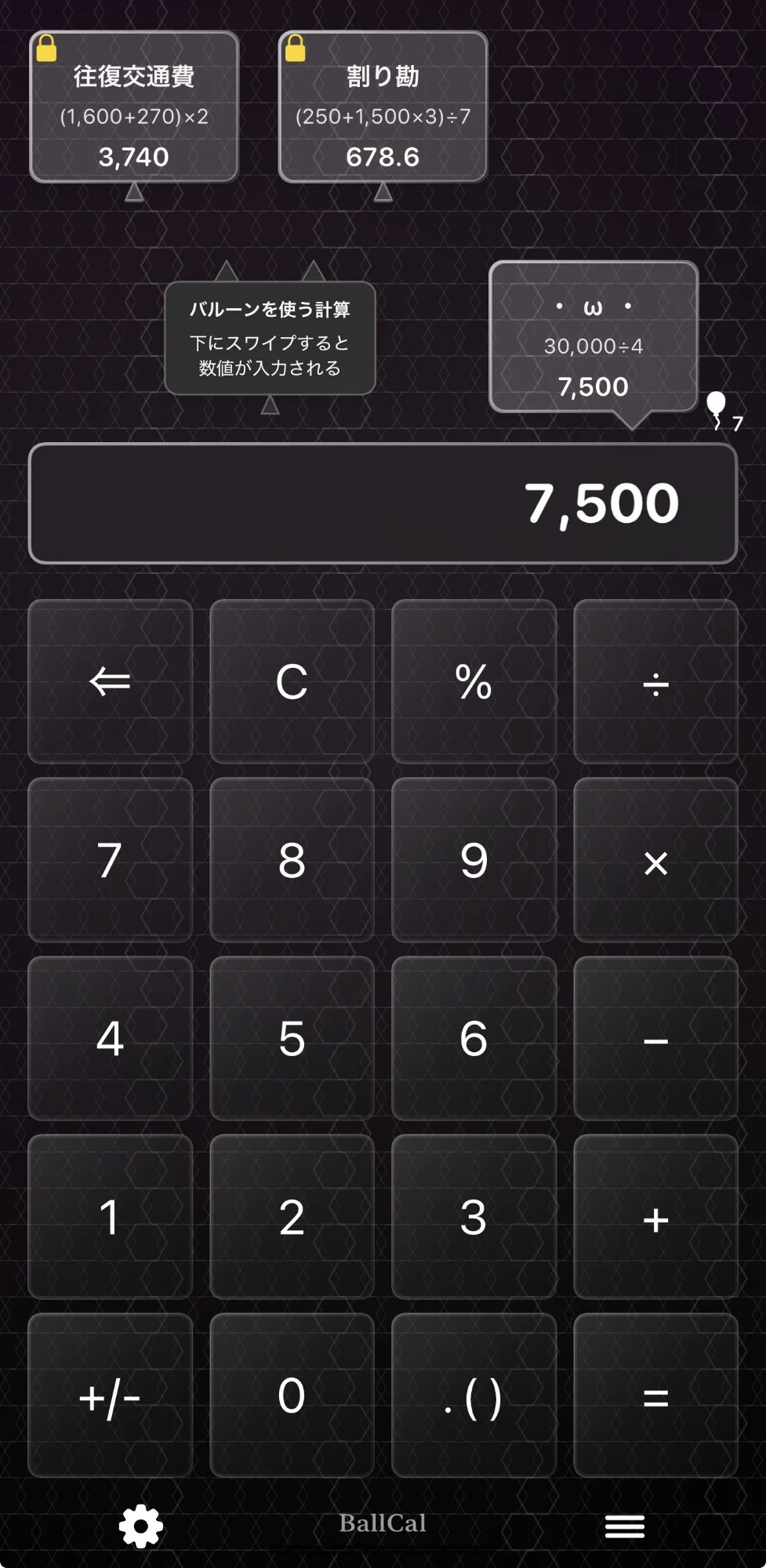Tap the arrow under the 往復交通費 balloon
This screenshot has width=766, height=1568.
pos(134,191)
